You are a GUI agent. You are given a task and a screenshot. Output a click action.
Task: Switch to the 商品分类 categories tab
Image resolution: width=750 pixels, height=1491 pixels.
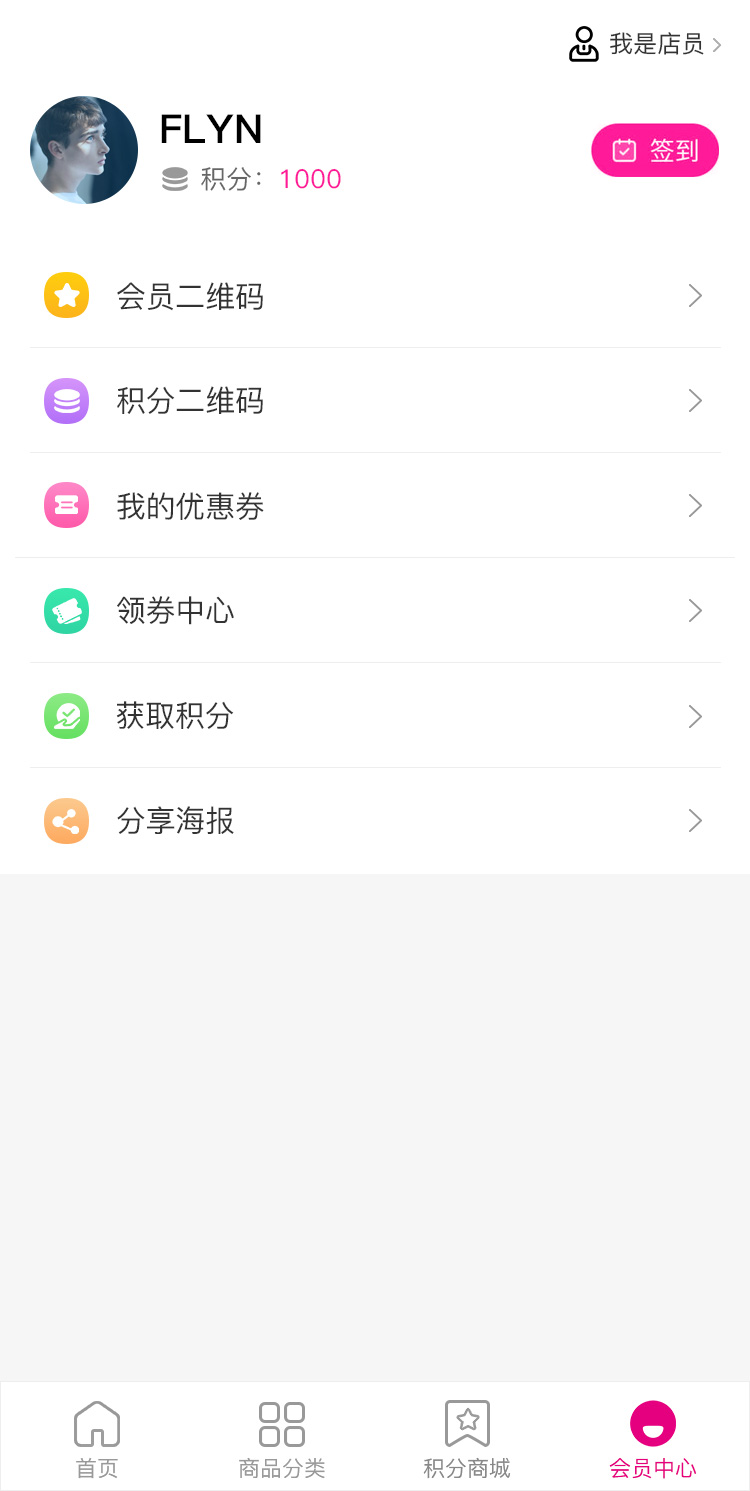point(282,1438)
